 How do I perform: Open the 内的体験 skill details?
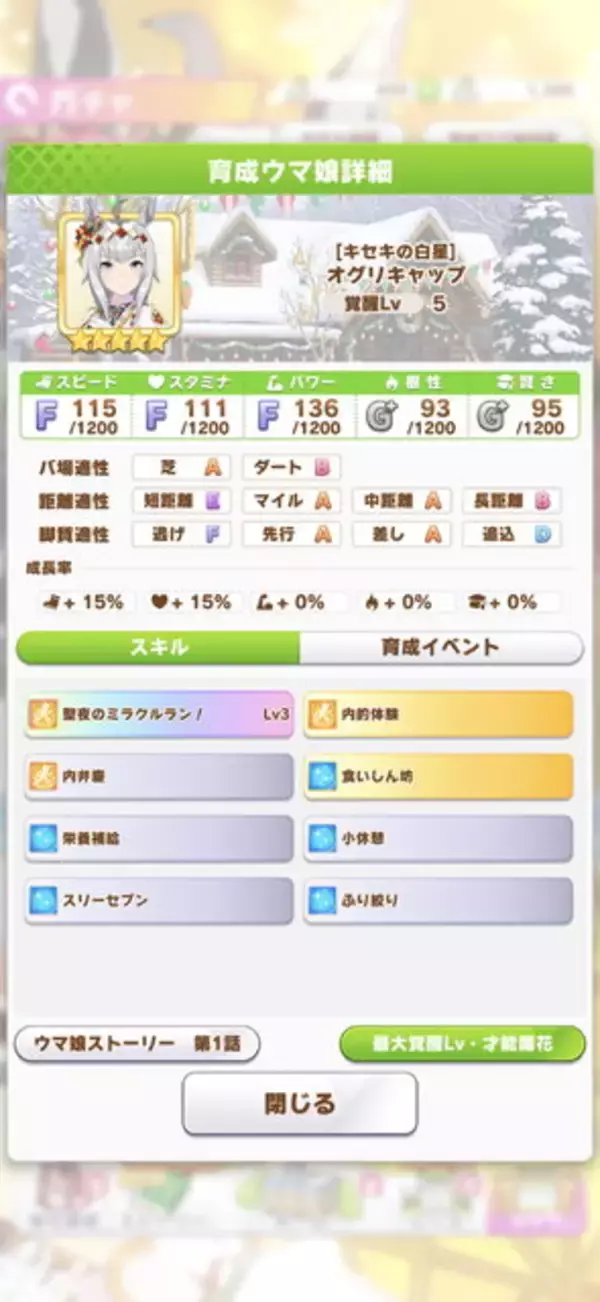(x=438, y=714)
